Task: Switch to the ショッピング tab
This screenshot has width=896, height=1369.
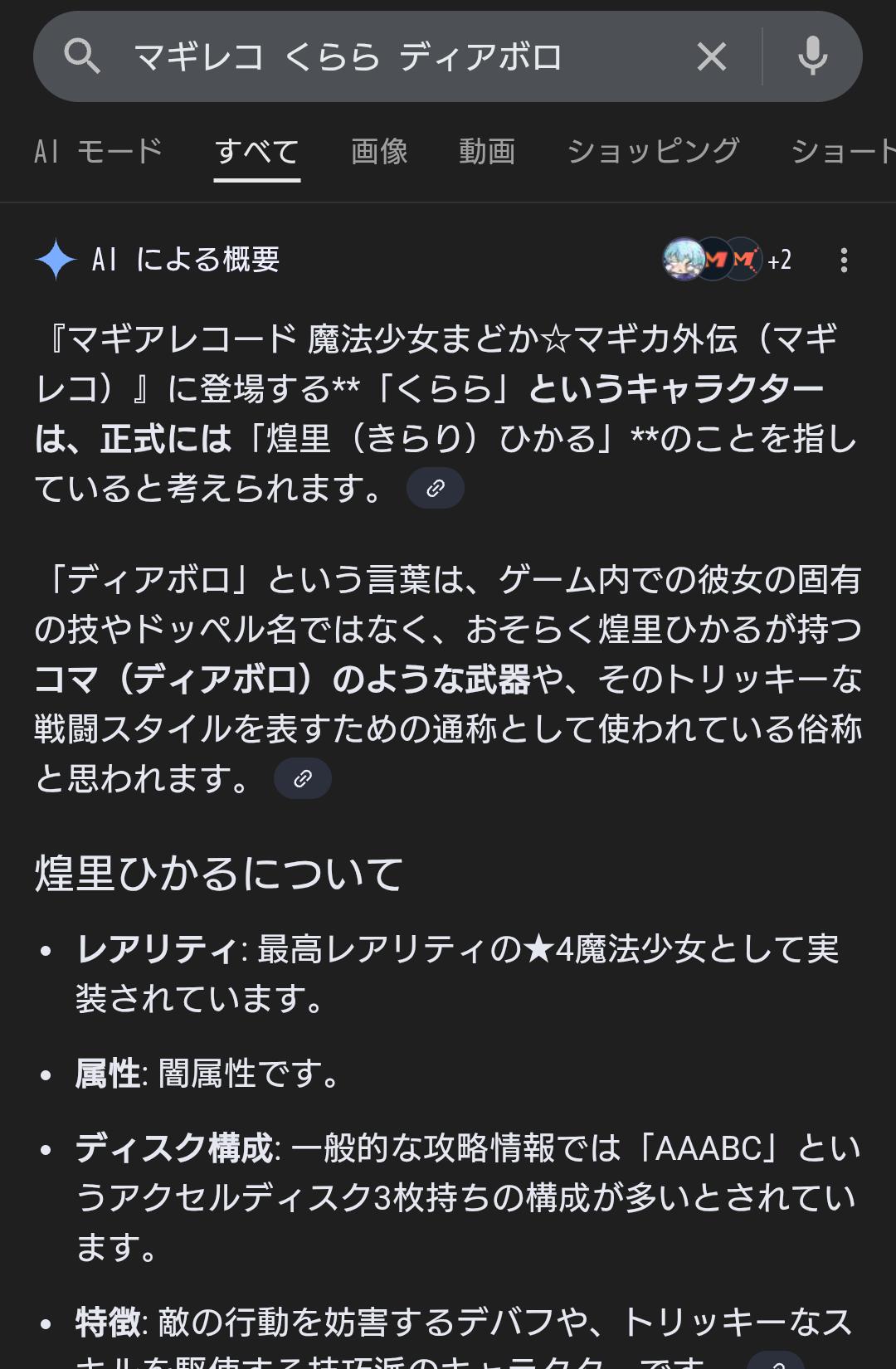Action: pos(653,151)
